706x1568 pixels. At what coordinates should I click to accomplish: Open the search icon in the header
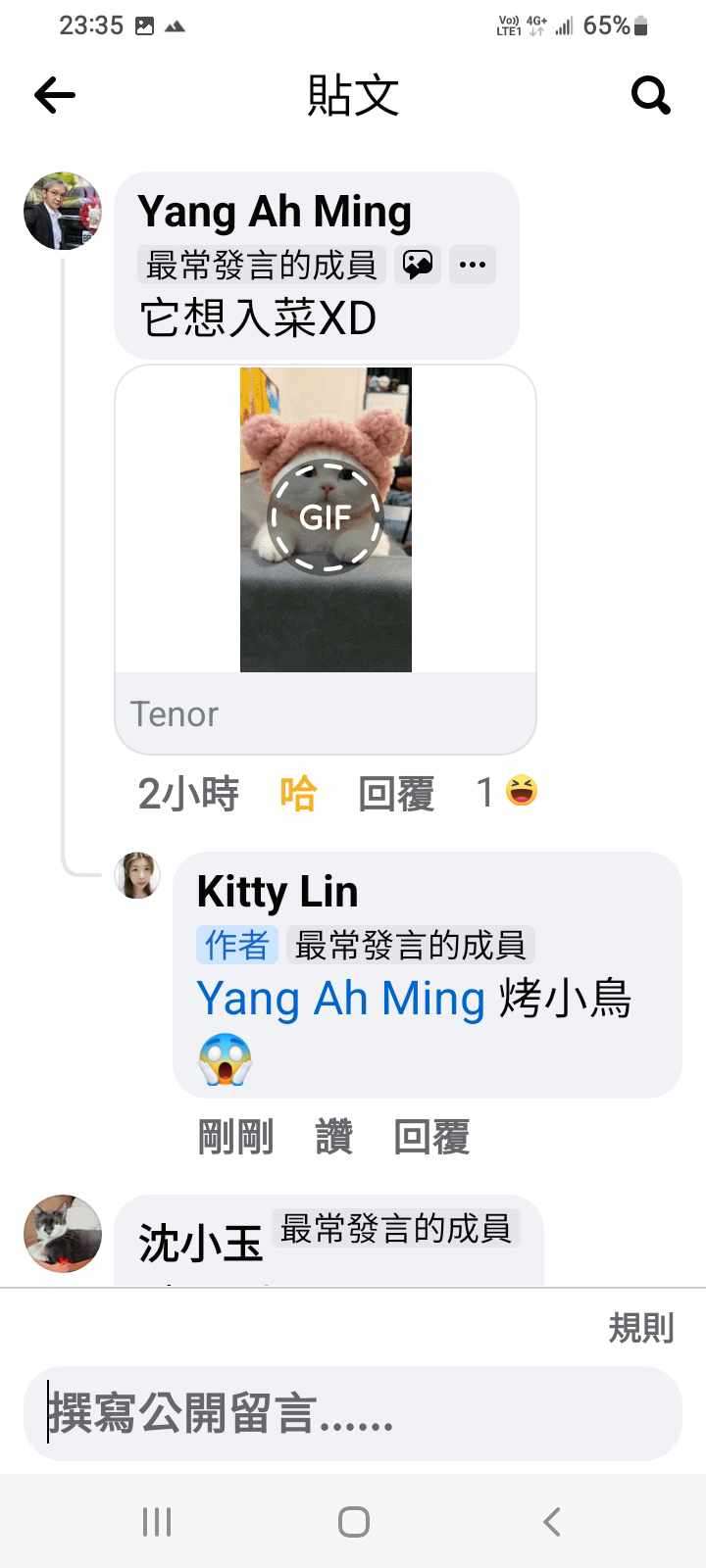(x=650, y=95)
